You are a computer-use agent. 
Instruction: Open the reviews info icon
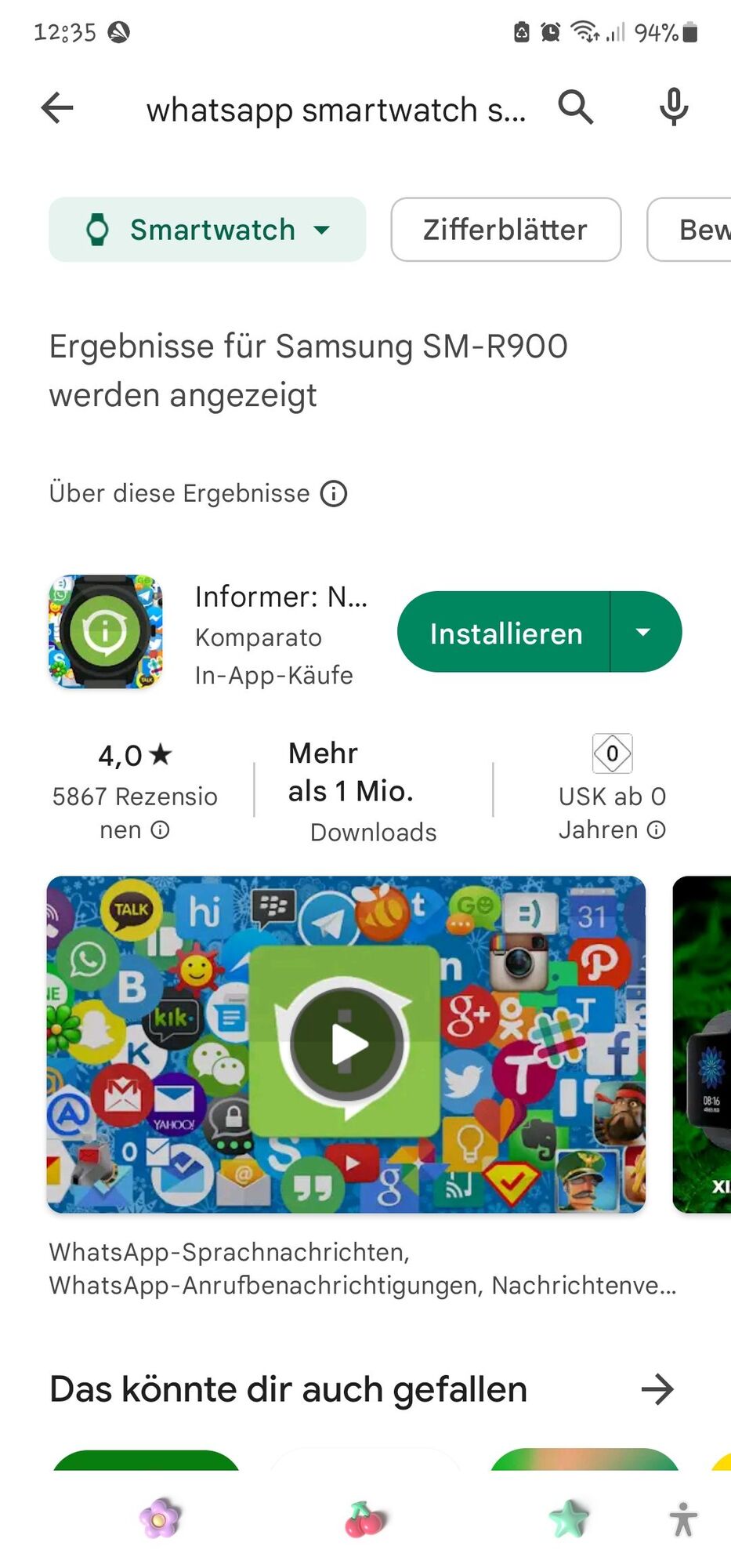160,829
